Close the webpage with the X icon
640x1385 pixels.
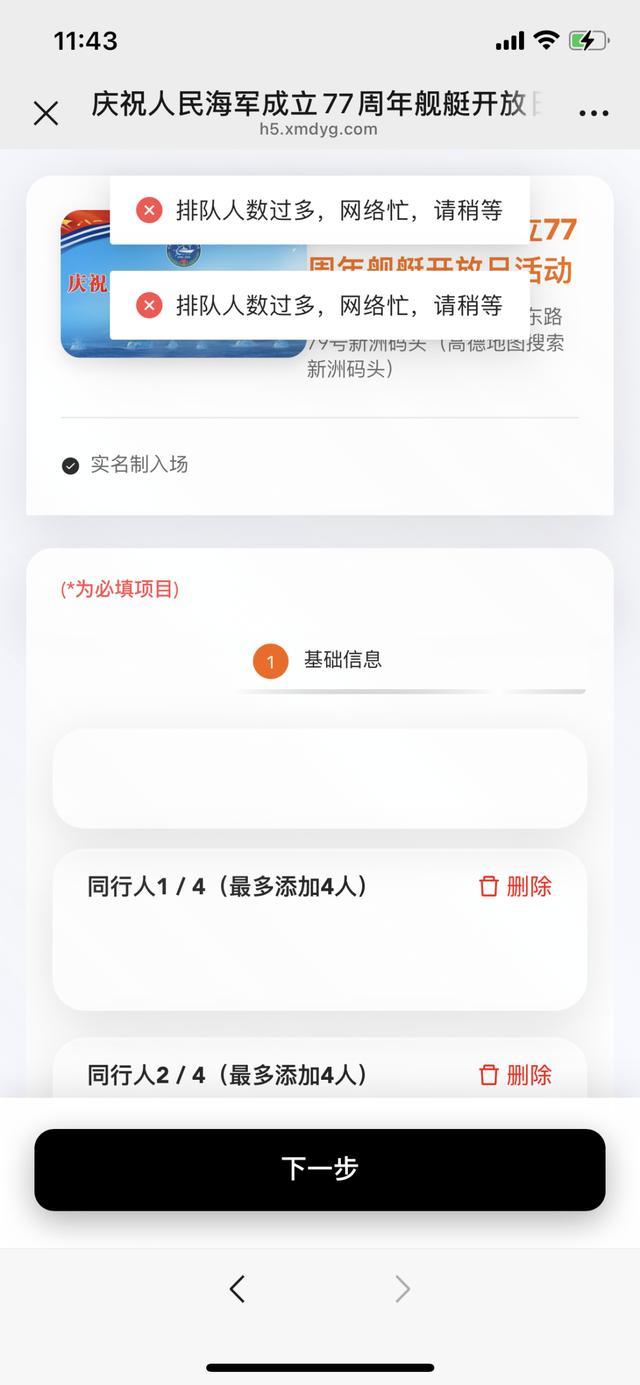pos(46,113)
